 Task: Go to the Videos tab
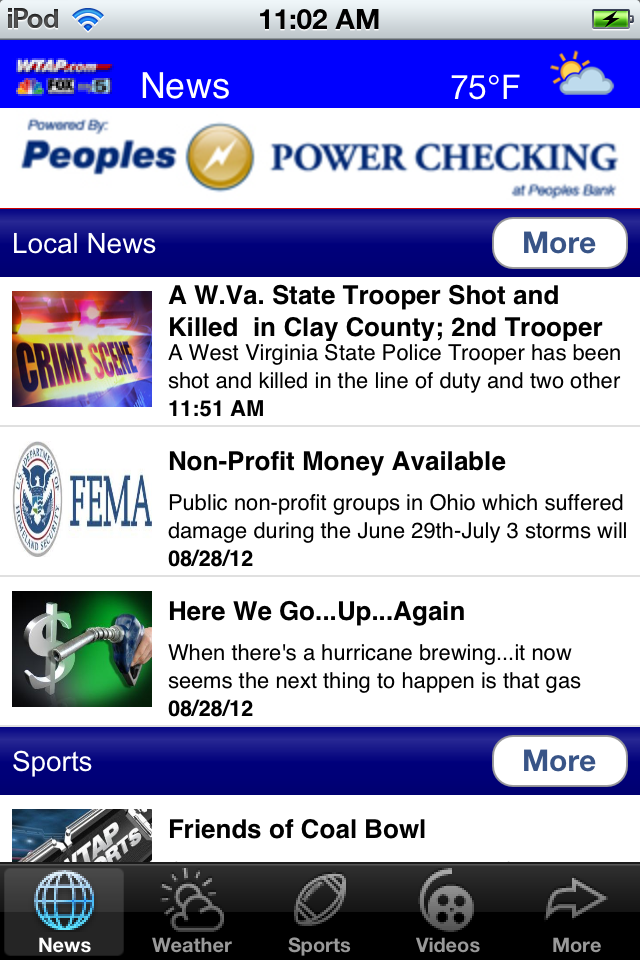coord(447,912)
